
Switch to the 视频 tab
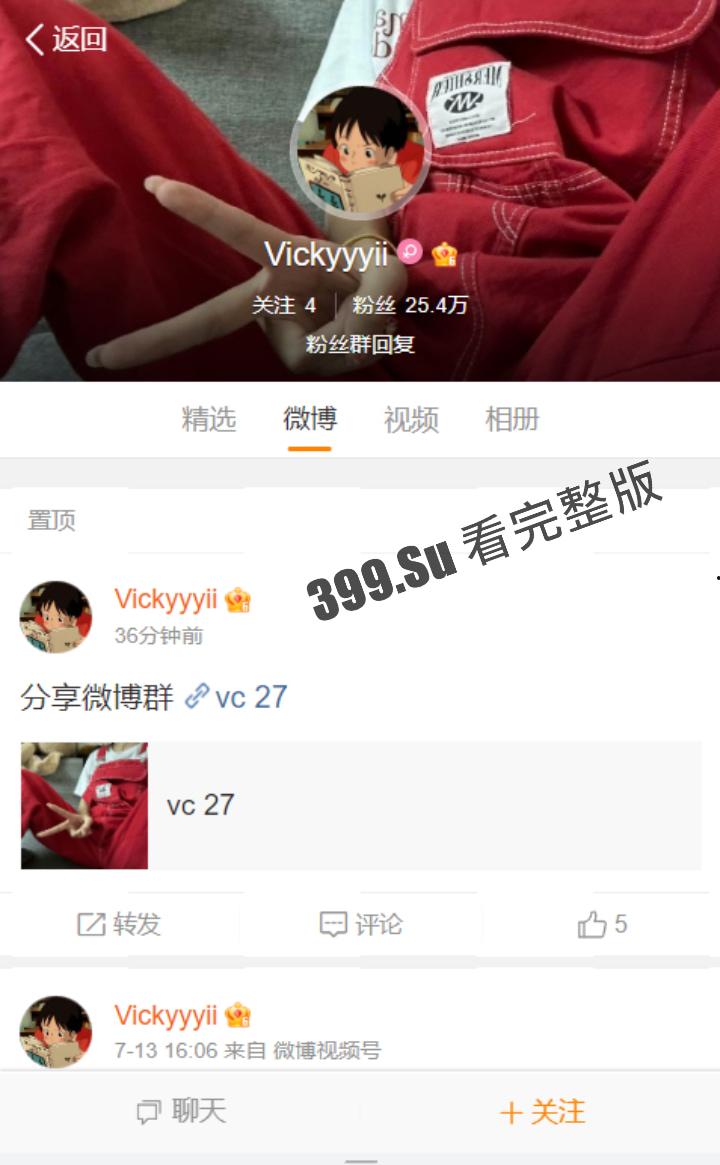[x=411, y=419]
